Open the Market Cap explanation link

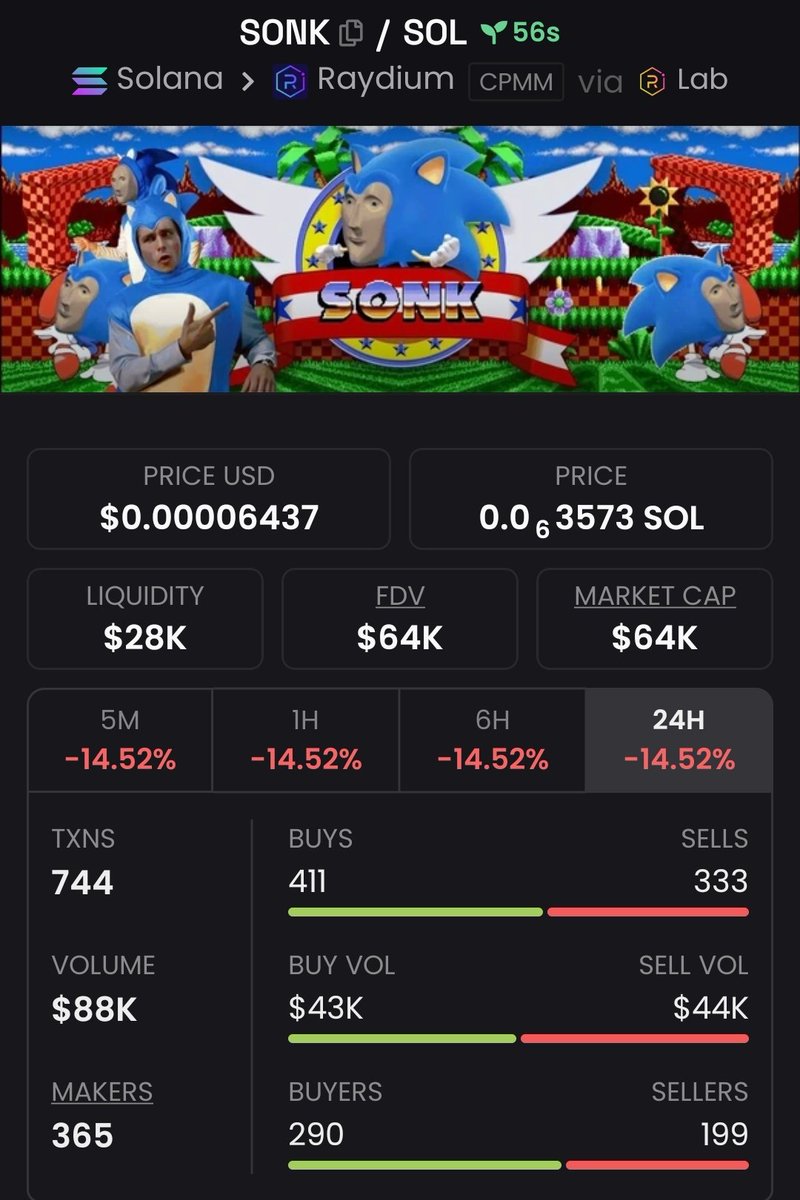[x=655, y=596]
